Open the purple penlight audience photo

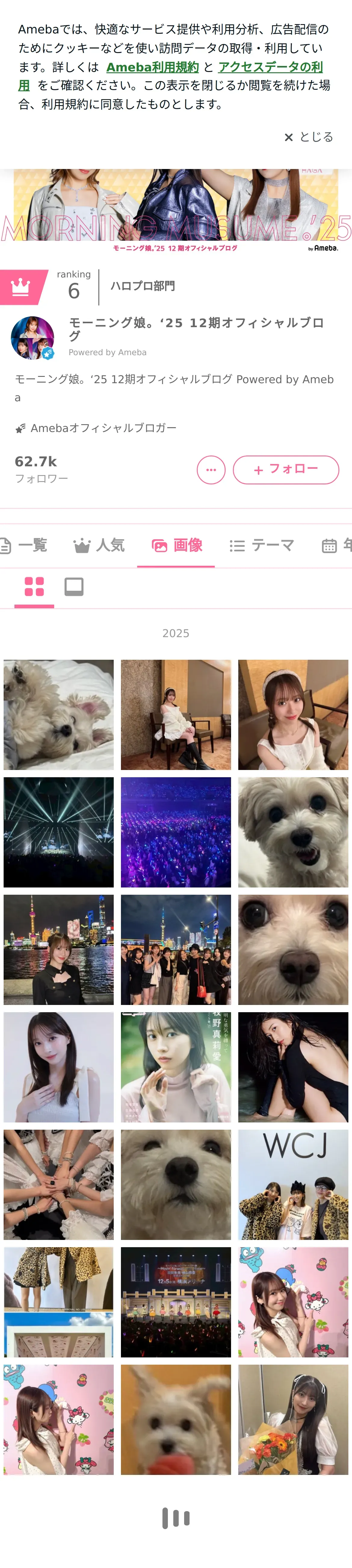[176, 832]
